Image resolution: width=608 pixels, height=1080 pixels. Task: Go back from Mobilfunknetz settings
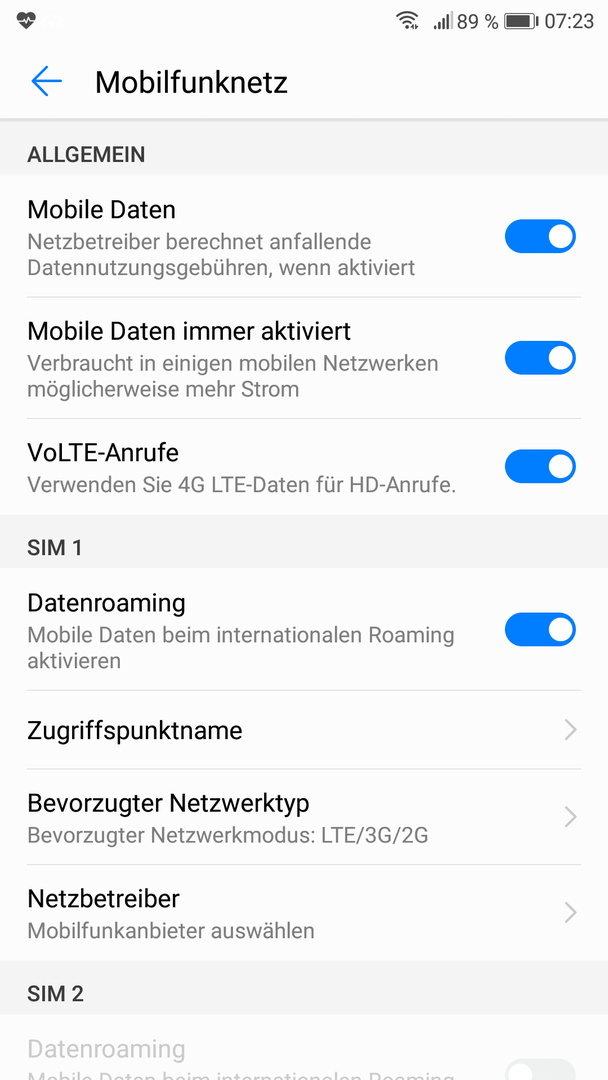click(46, 81)
